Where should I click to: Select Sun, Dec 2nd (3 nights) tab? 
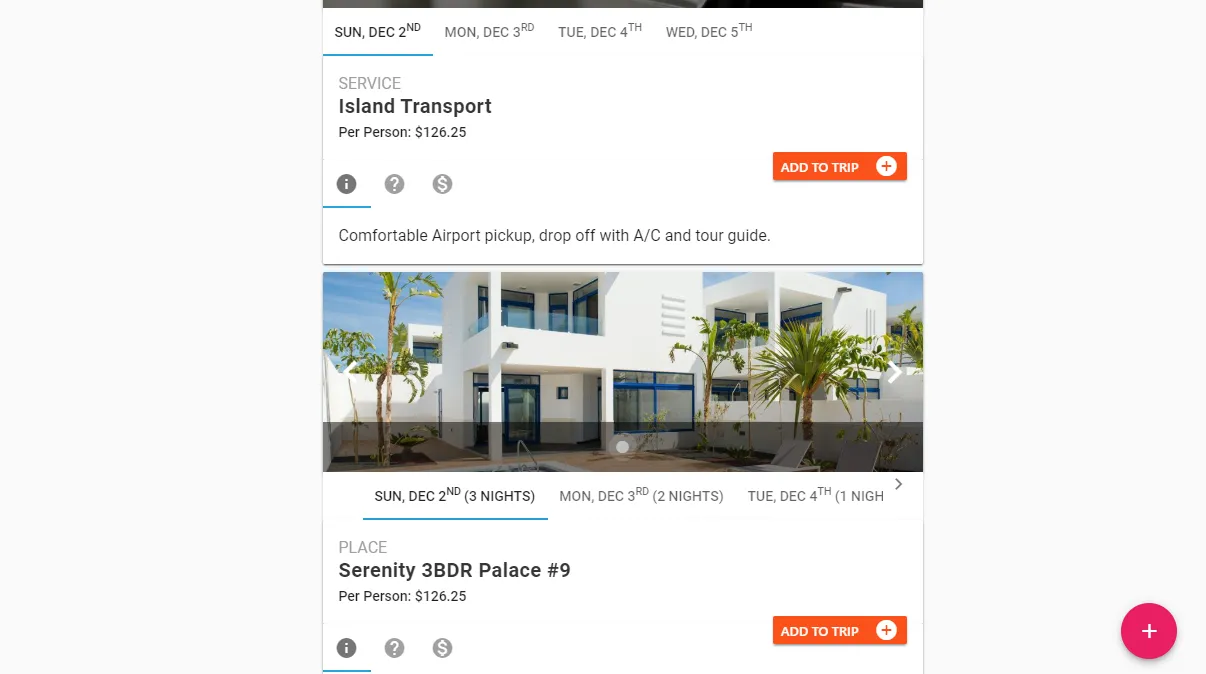point(455,496)
